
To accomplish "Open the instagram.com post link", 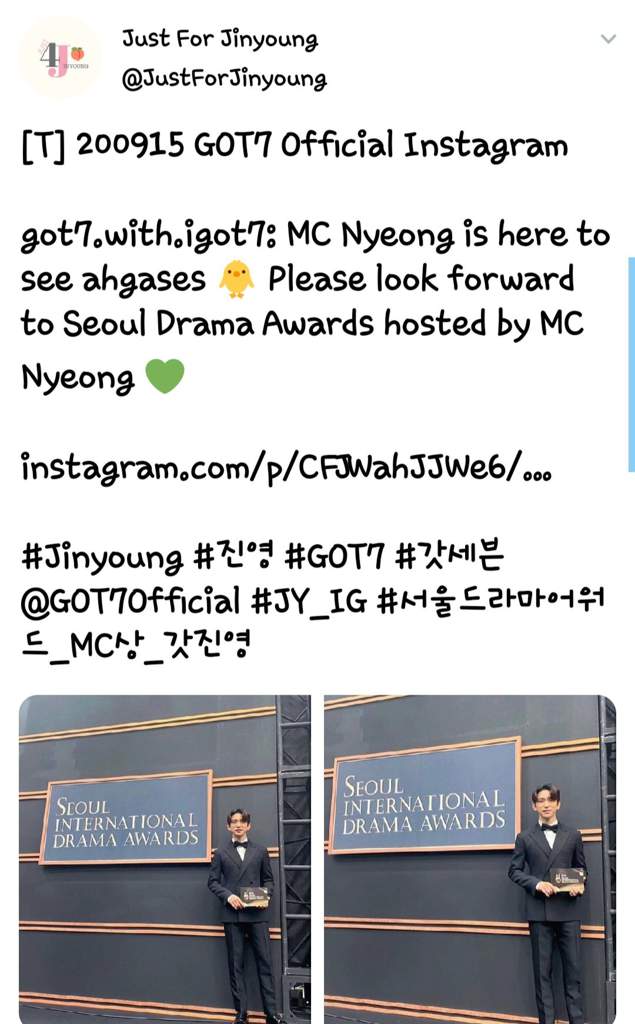I will tap(287, 468).
